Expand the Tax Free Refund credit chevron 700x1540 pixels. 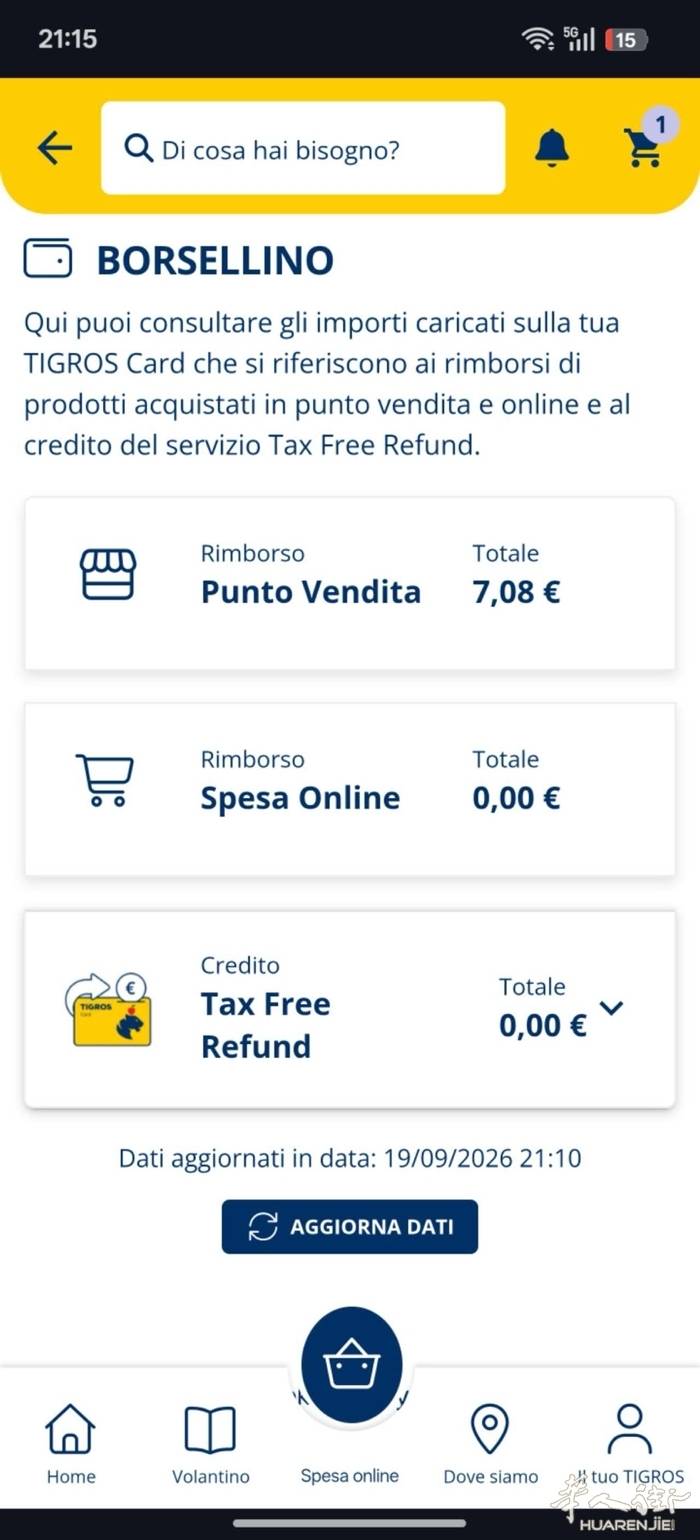click(x=611, y=1008)
